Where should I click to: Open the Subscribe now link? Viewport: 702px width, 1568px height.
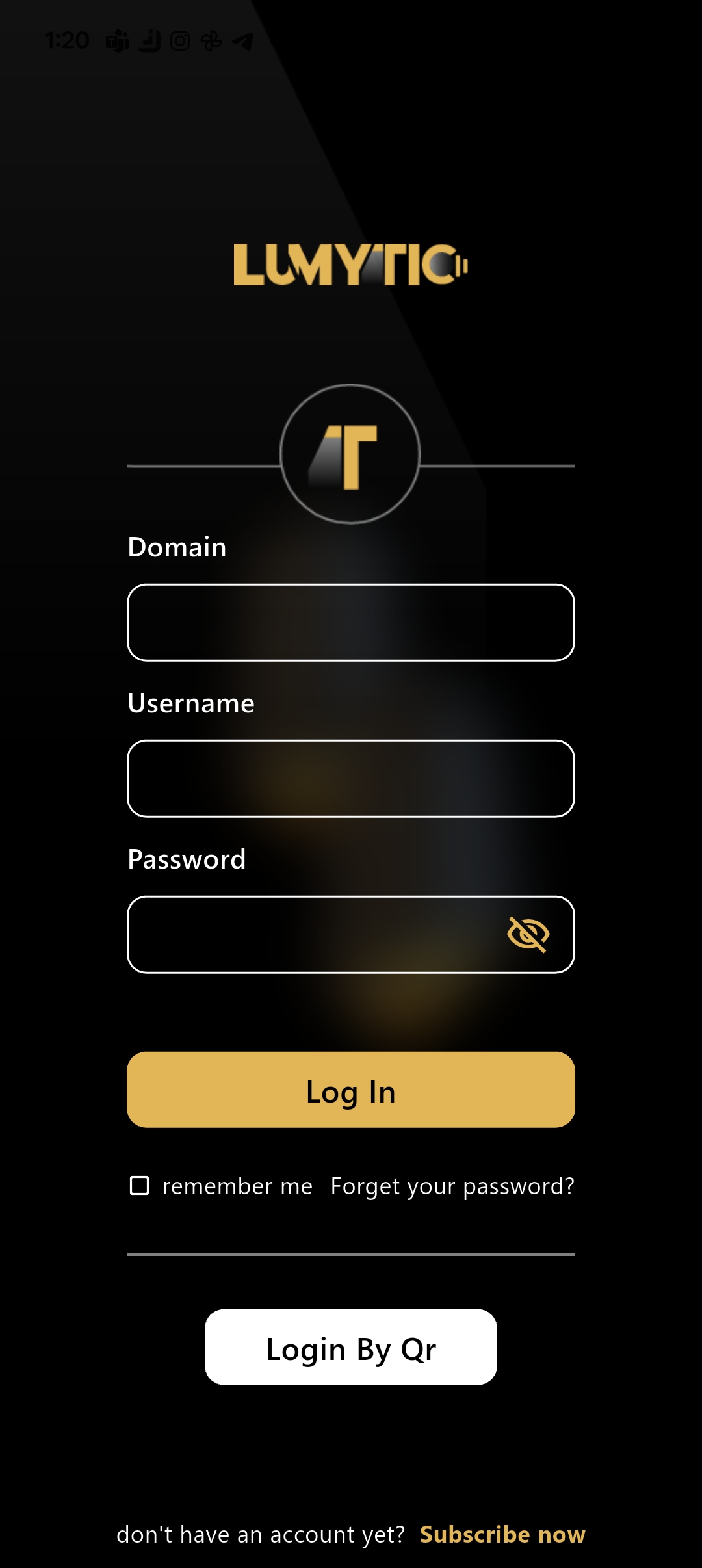502,1534
